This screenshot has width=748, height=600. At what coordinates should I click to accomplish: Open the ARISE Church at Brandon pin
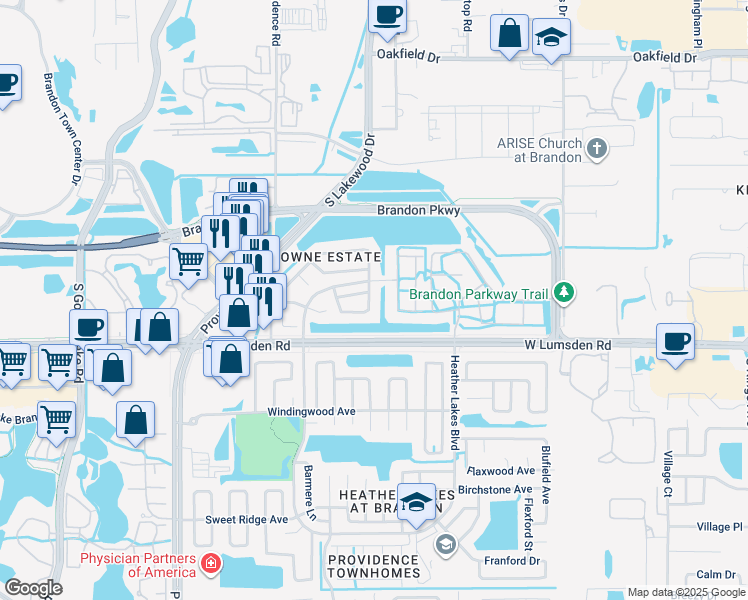pos(597,149)
